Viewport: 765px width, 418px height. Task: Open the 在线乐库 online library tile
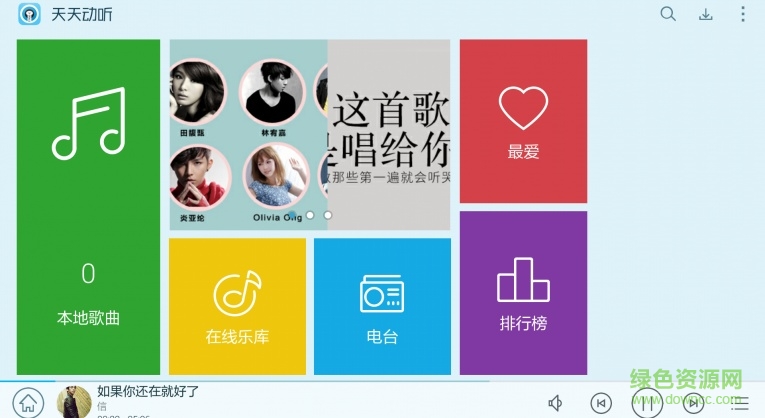tap(237, 306)
